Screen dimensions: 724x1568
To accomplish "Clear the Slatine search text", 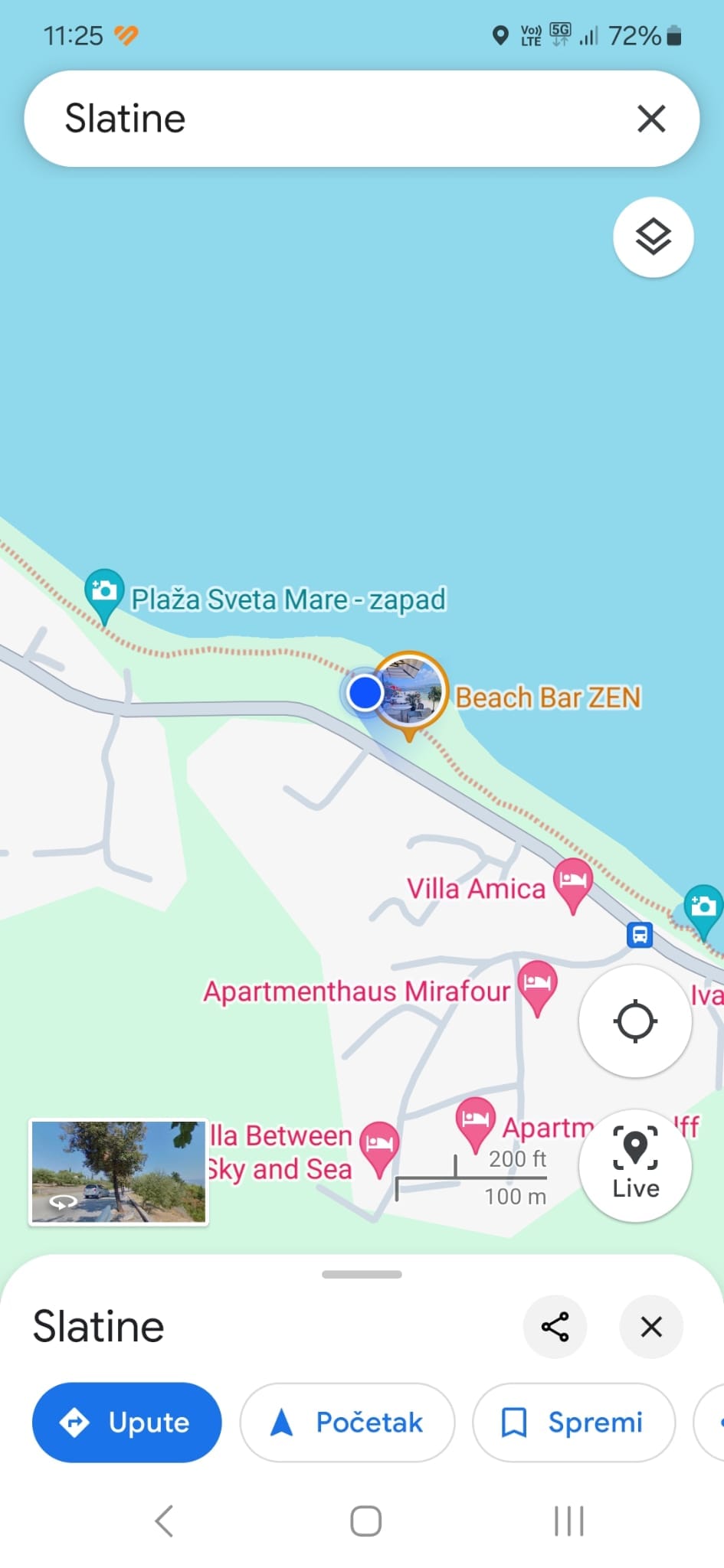I will click(650, 119).
